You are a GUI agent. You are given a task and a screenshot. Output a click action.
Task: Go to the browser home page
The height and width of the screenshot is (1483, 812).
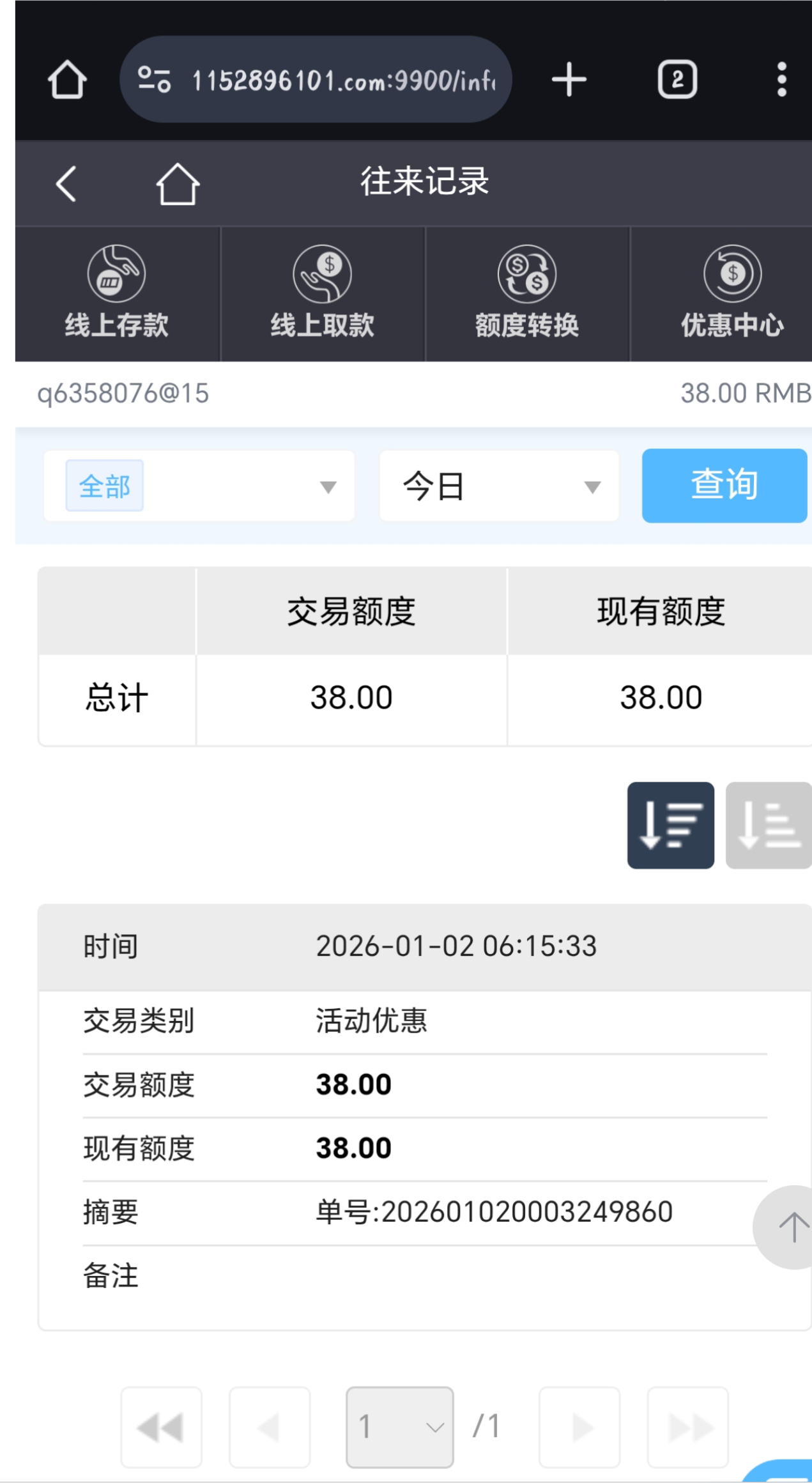pos(67,80)
